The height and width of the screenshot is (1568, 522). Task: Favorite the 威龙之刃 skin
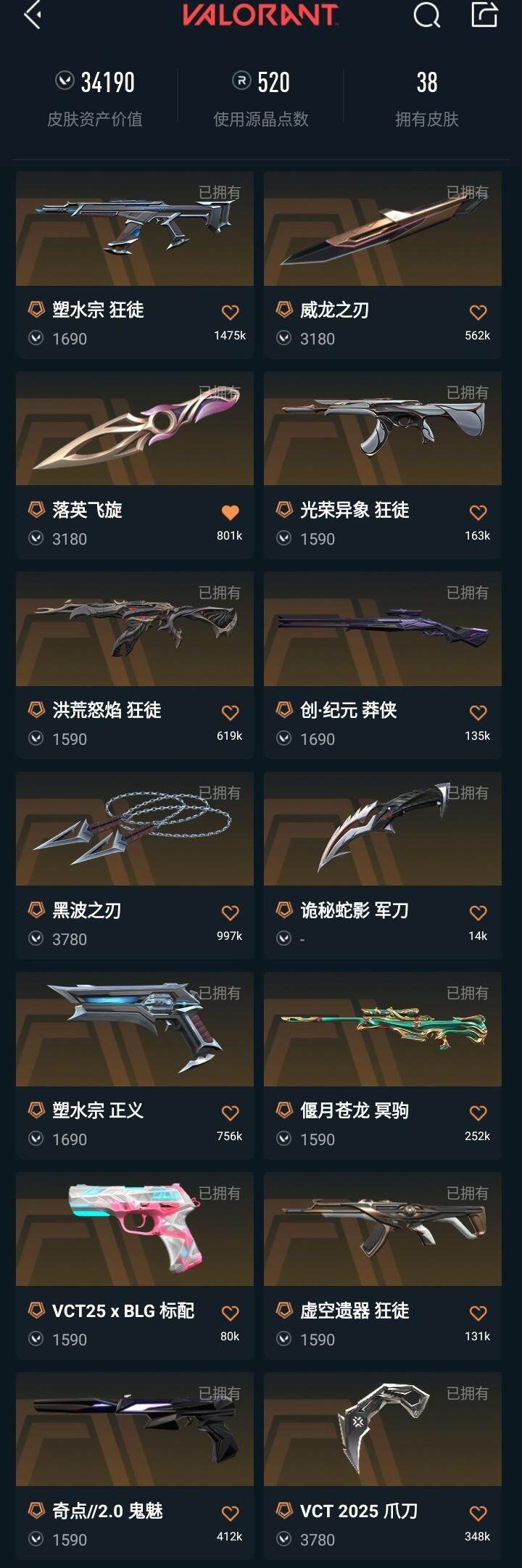478,313
